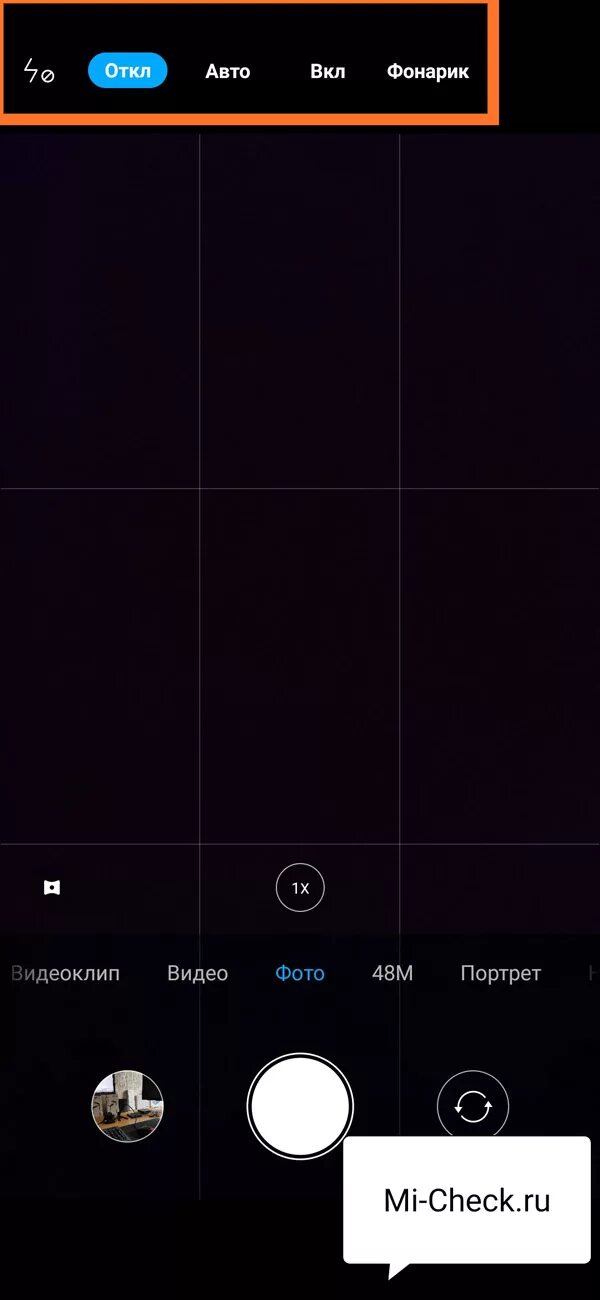The height and width of the screenshot is (1300, 600).
Task: Flip to the front camera
Action: coord(473,1106)
